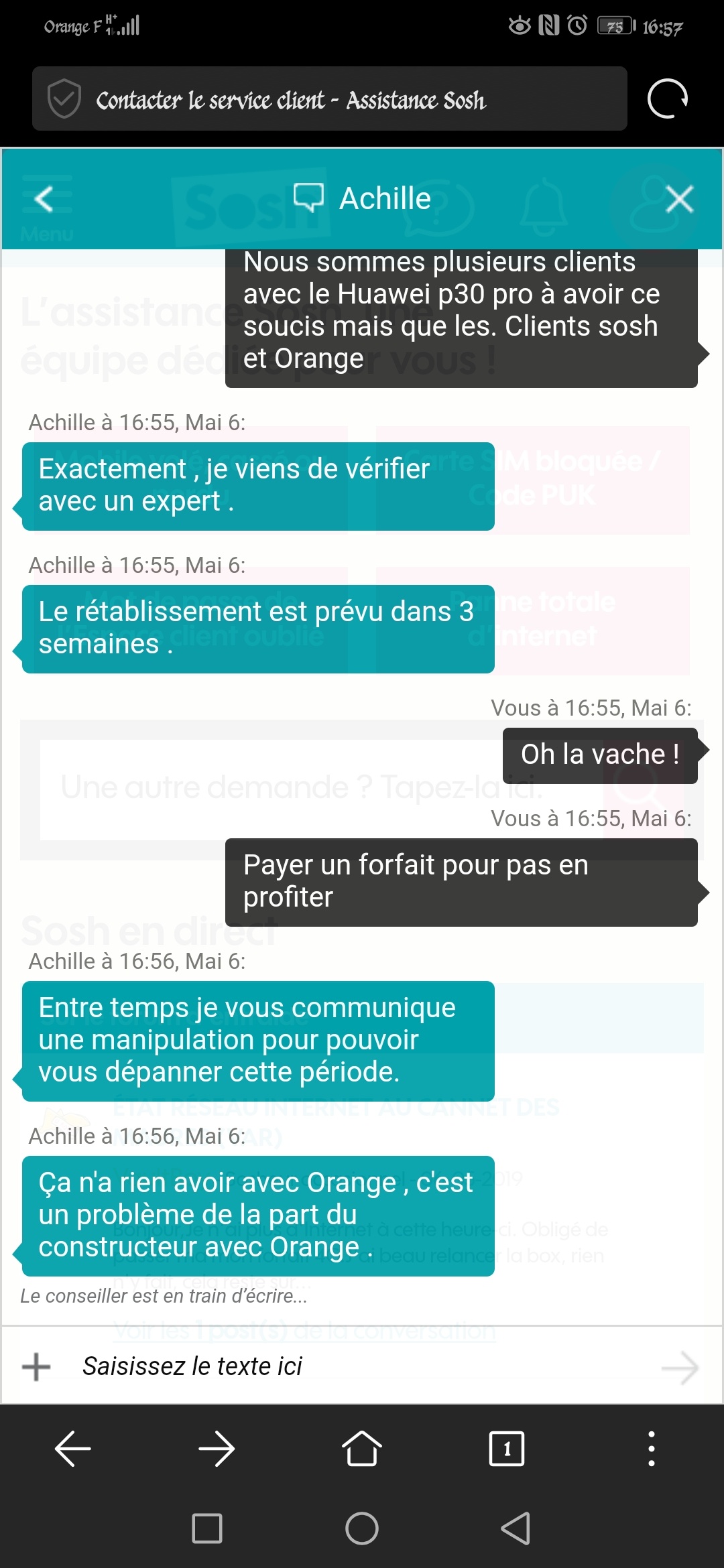Go back to the previous browser page

[72, 1449]
